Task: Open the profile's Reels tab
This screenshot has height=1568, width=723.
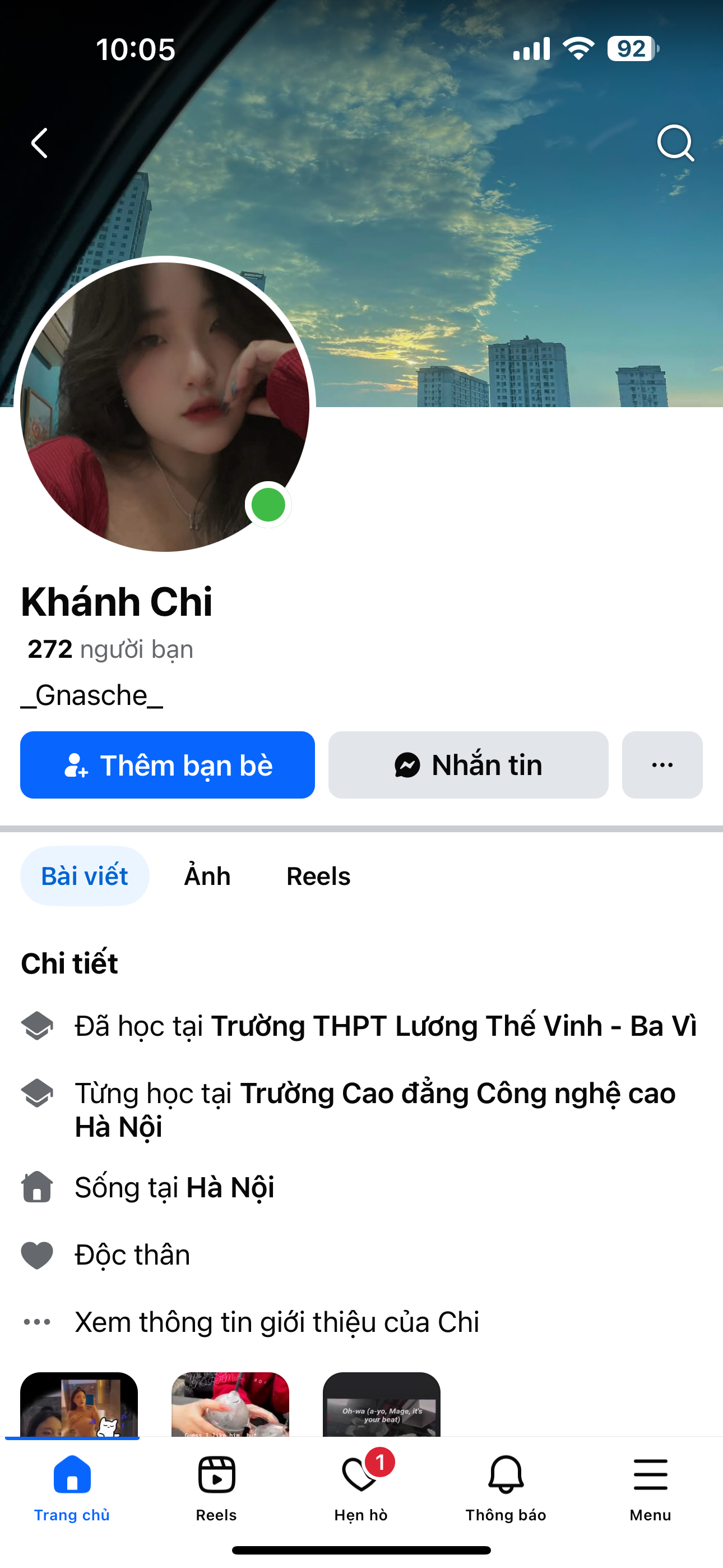Action: click(x=318, y=876)
